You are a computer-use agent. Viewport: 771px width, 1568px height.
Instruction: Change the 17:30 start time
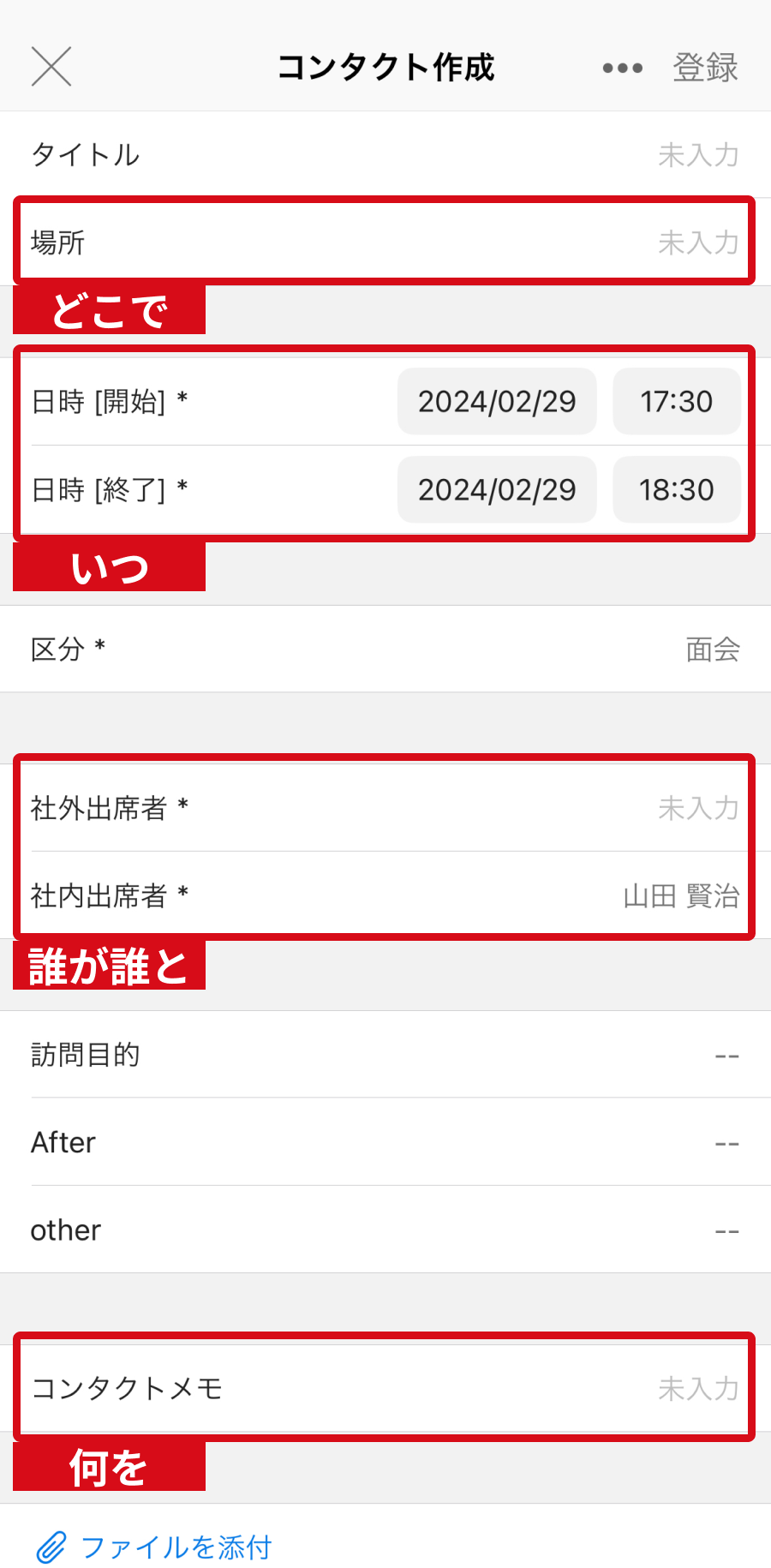pyautogui.click(x=676, y=402)
